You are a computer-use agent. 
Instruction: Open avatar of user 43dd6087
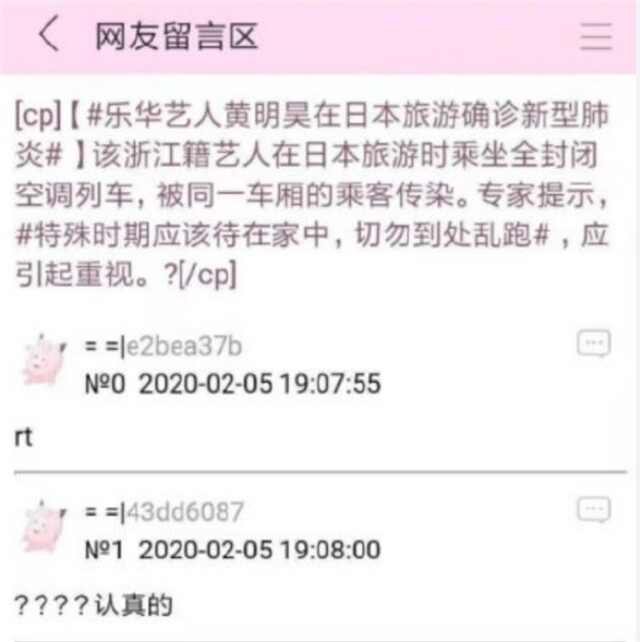(x=43, y=527)
